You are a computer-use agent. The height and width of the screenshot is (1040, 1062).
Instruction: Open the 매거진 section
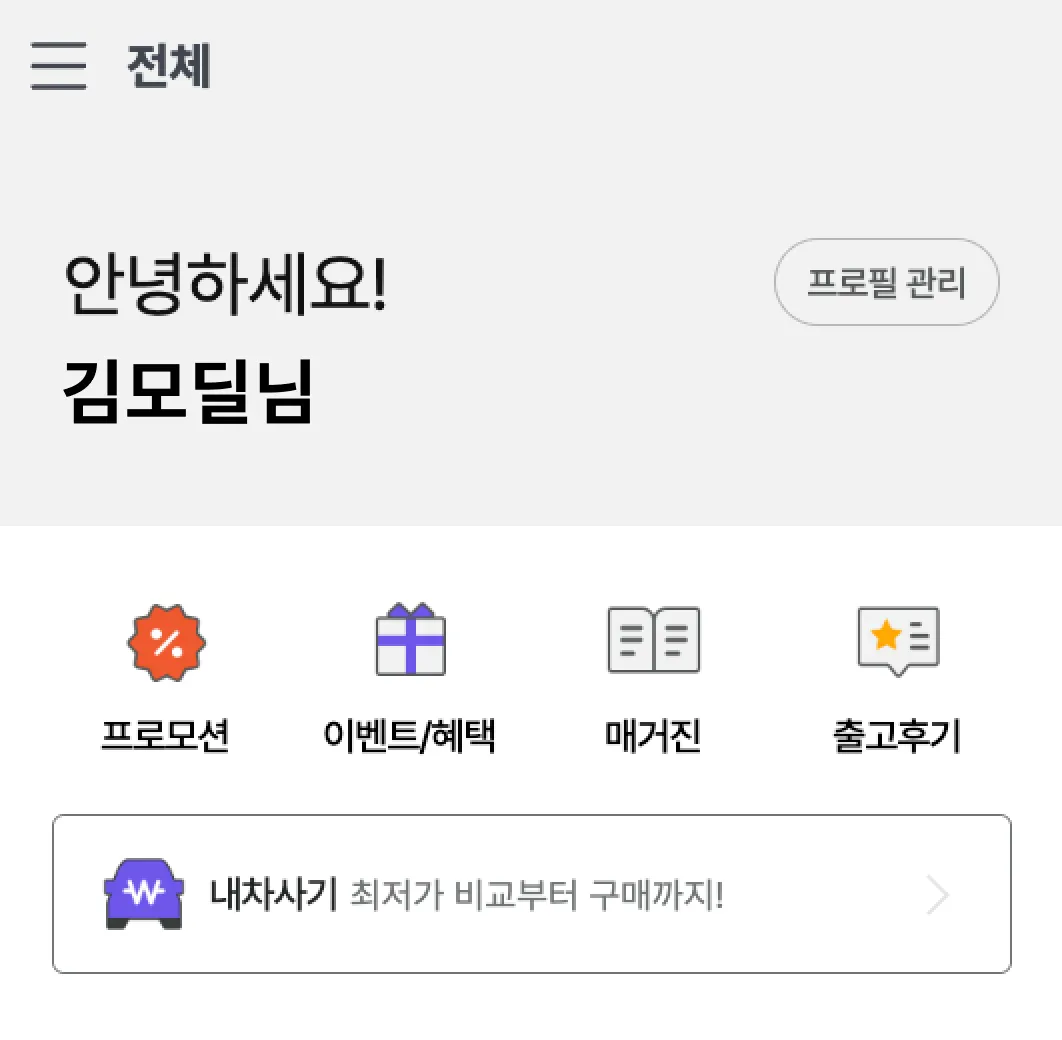653,678
